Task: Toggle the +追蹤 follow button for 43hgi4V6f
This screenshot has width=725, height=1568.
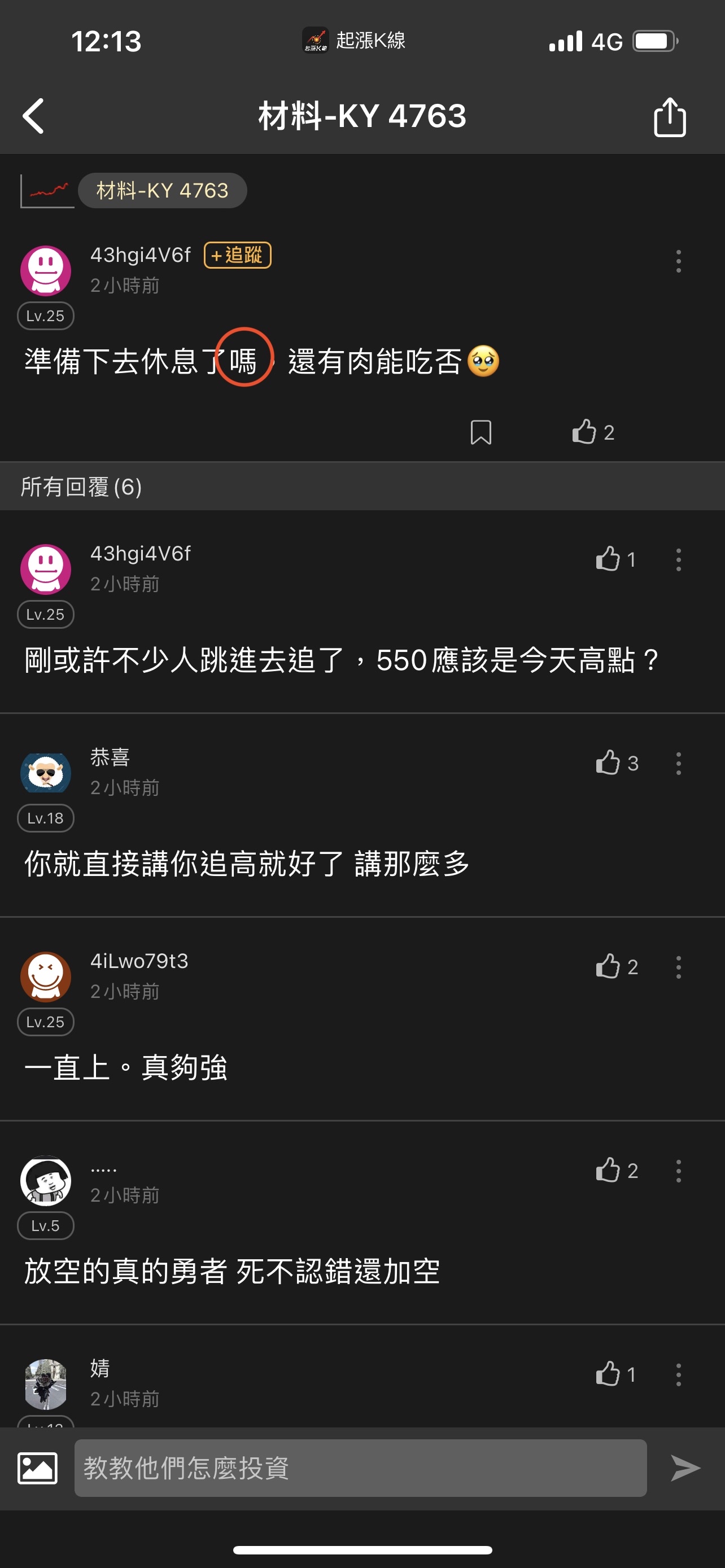Action: click(x=237, y=256)
